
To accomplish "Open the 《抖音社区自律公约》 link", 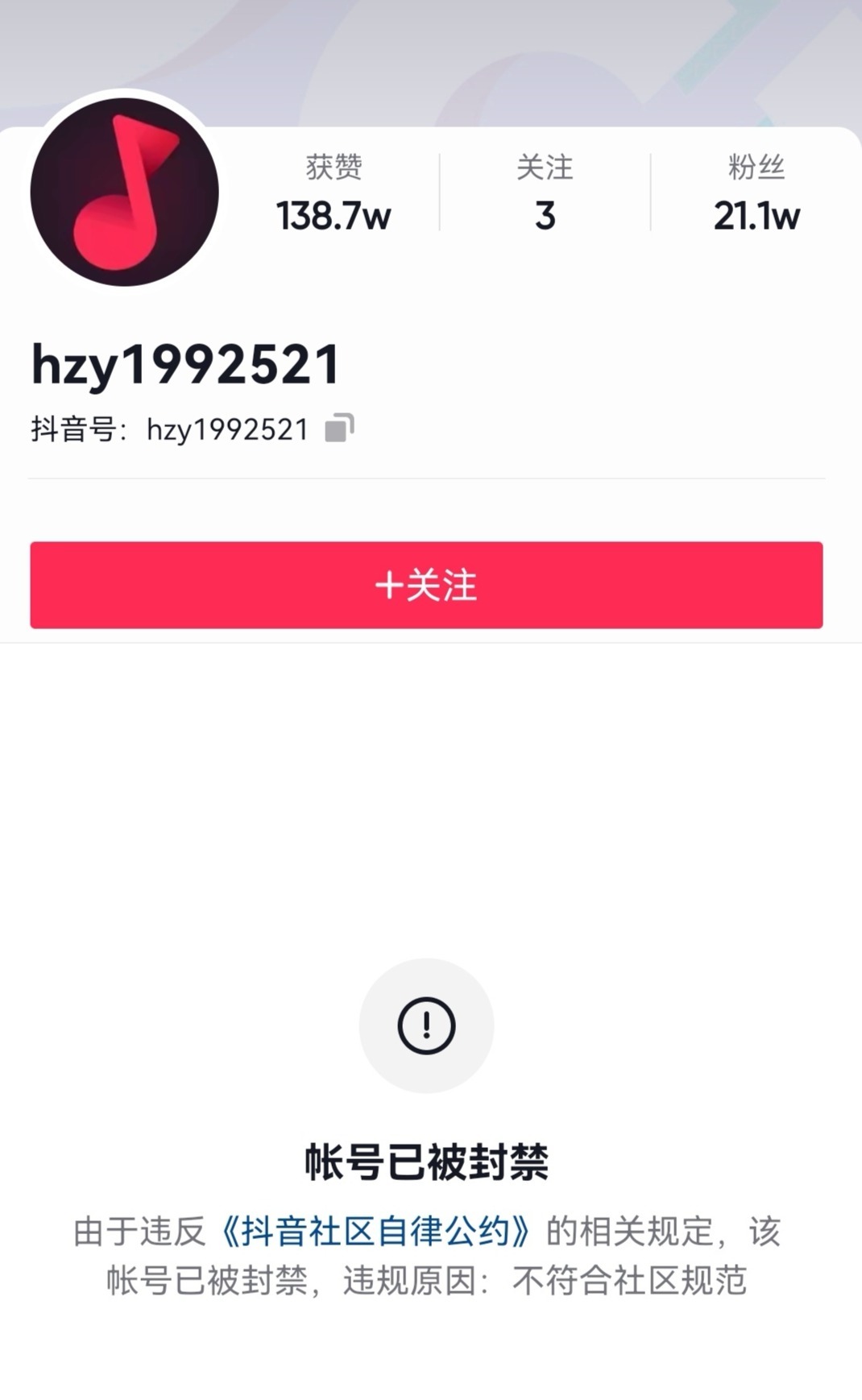I will coord(376,1232).
